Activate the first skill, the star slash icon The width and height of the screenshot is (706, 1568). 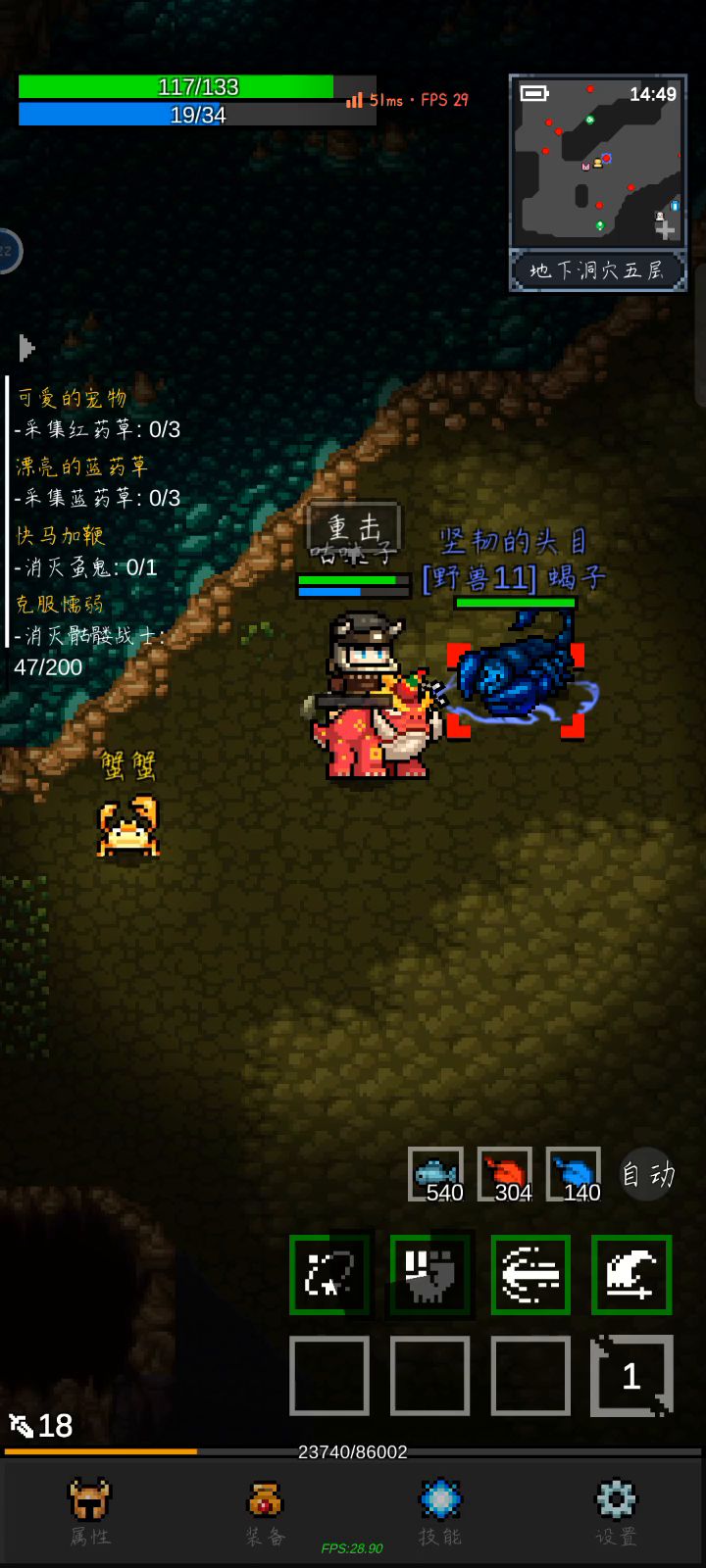(330, 1275)
